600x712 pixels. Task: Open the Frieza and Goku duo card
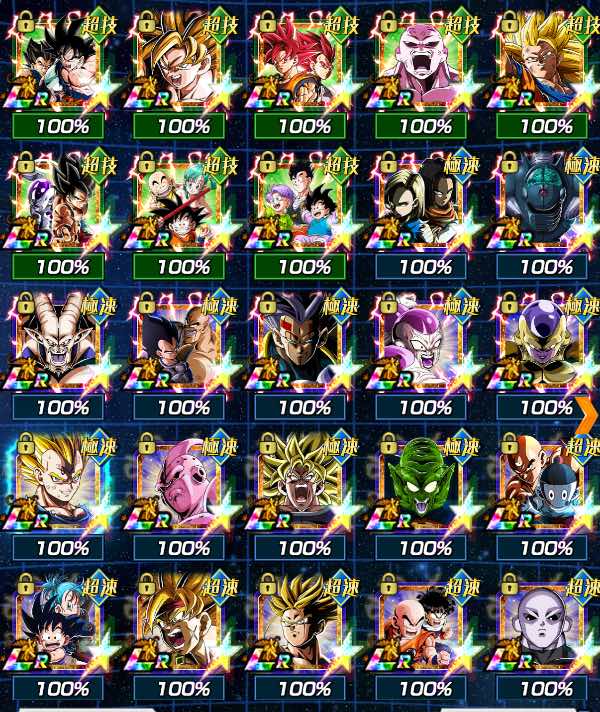click(62, 202)
